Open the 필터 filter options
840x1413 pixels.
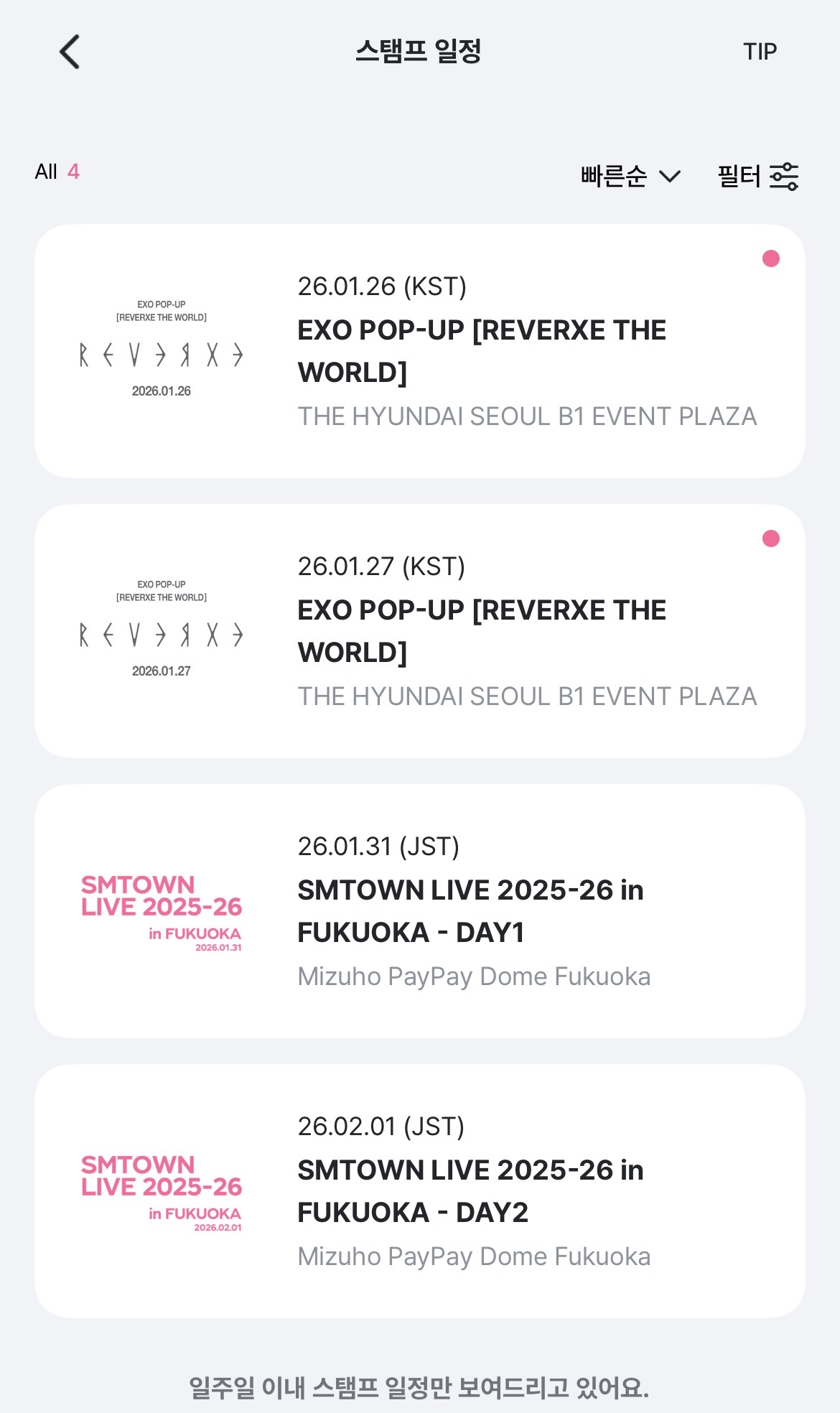[757, 176]
